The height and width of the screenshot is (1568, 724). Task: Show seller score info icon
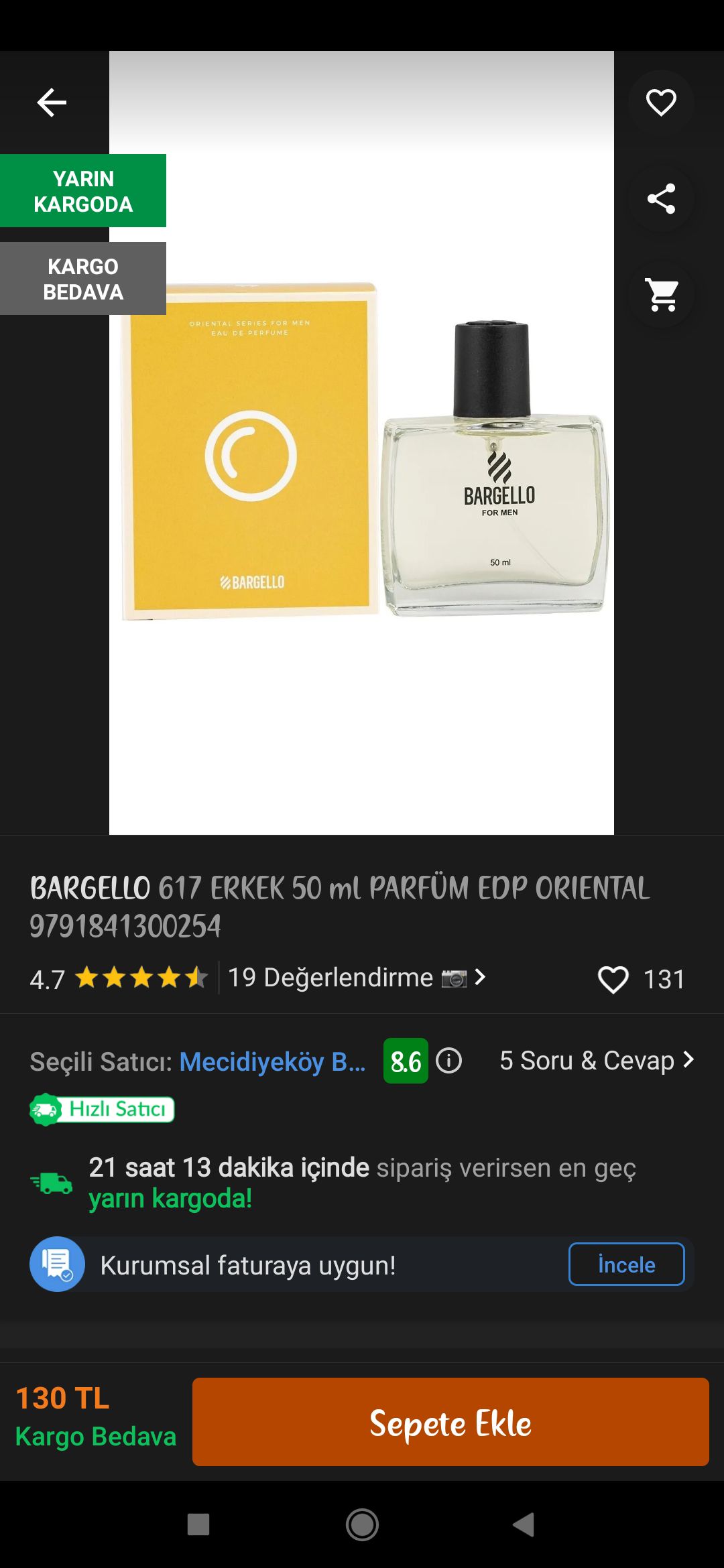(448, 1061)
